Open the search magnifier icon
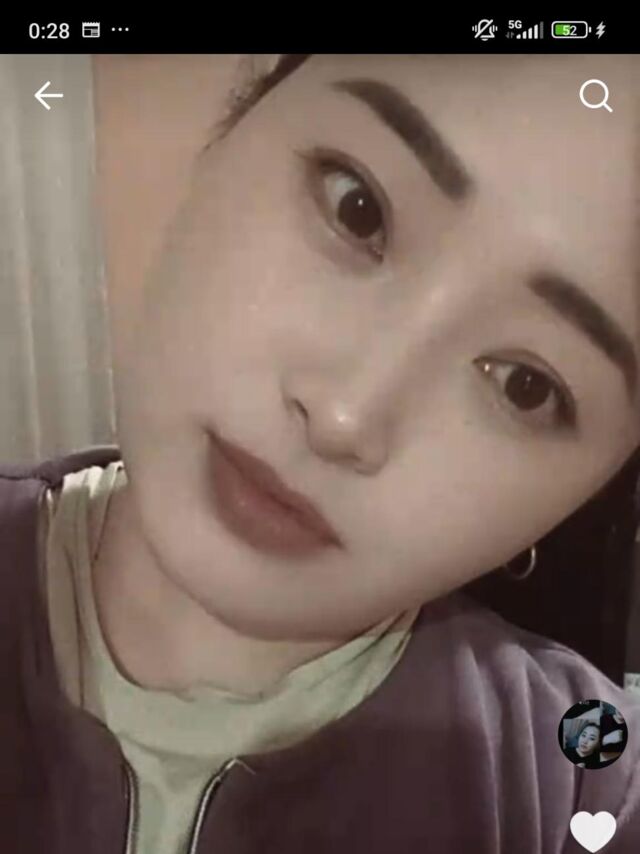640x854 pixels. pyautogui.click(x=596, y=96)
